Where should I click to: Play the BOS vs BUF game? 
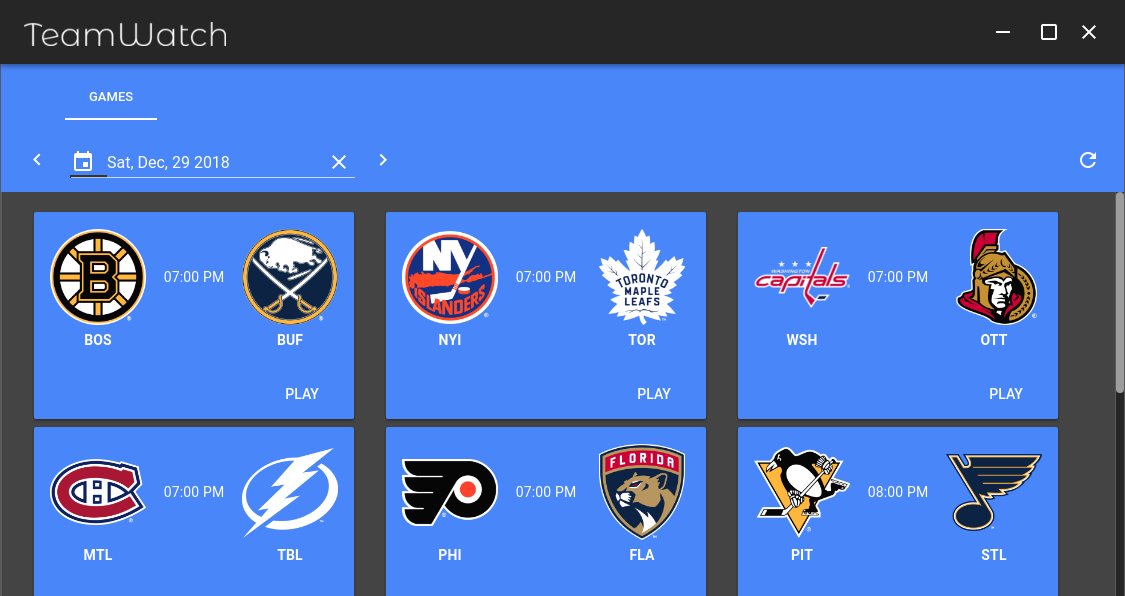[x=301, y=394]
